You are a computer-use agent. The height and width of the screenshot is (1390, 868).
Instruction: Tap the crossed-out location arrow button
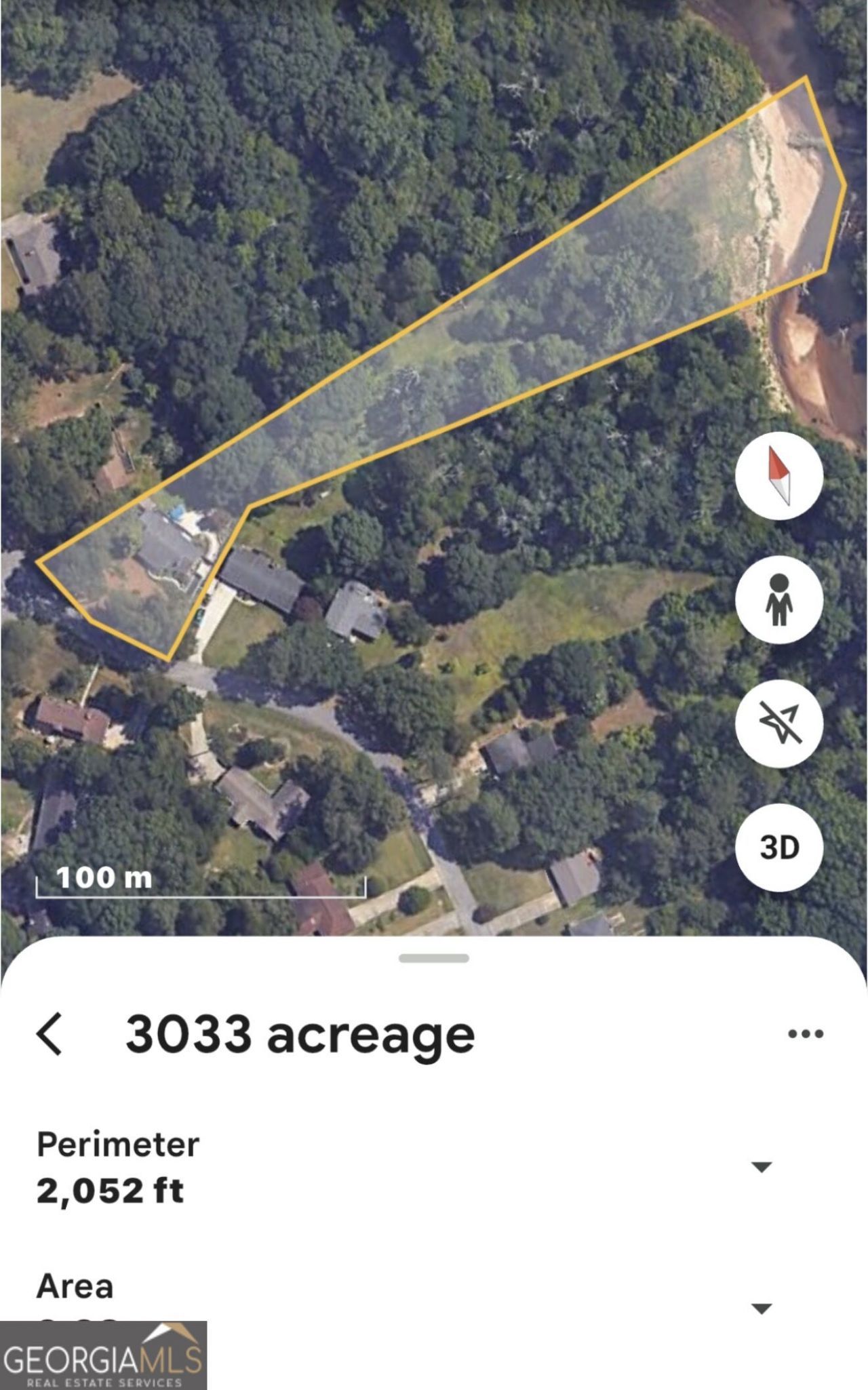(779, 723)
